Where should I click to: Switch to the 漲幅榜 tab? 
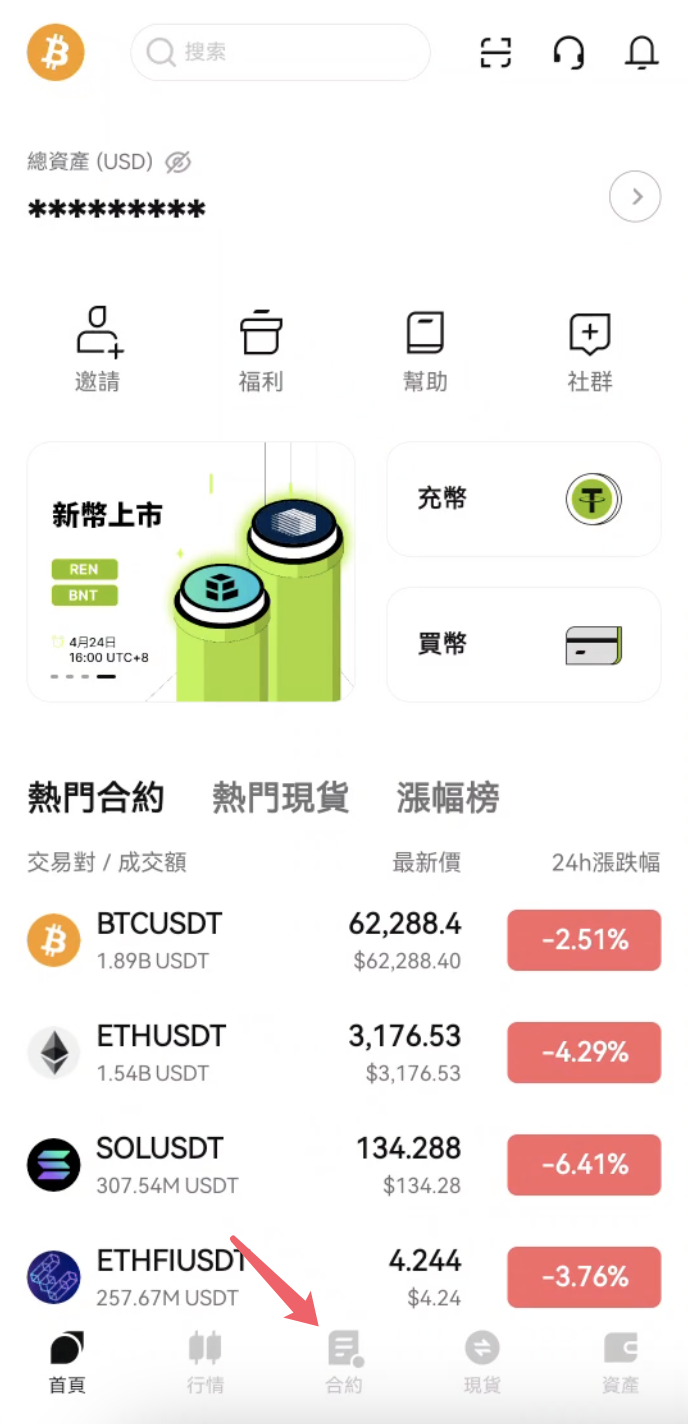coord(447,798)
